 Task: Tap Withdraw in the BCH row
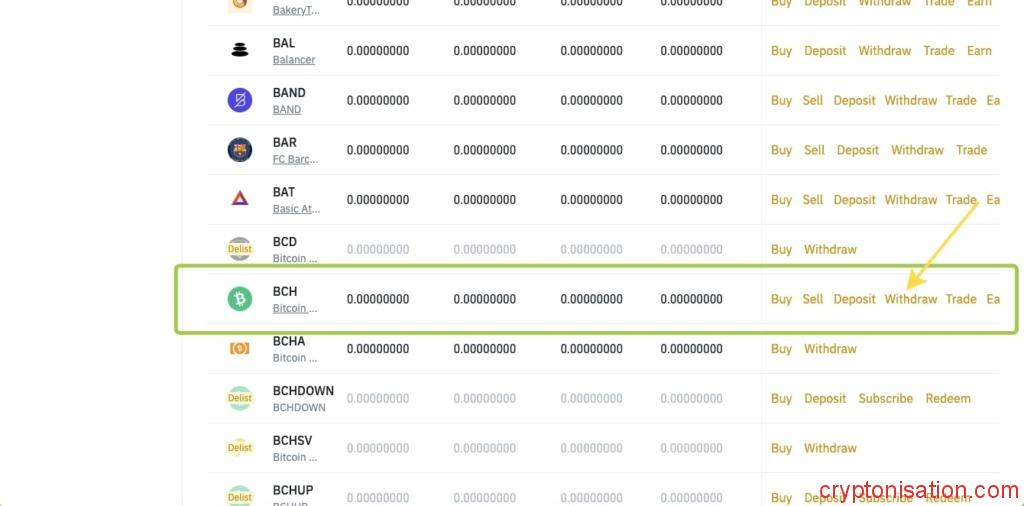[x=910, y=299]
